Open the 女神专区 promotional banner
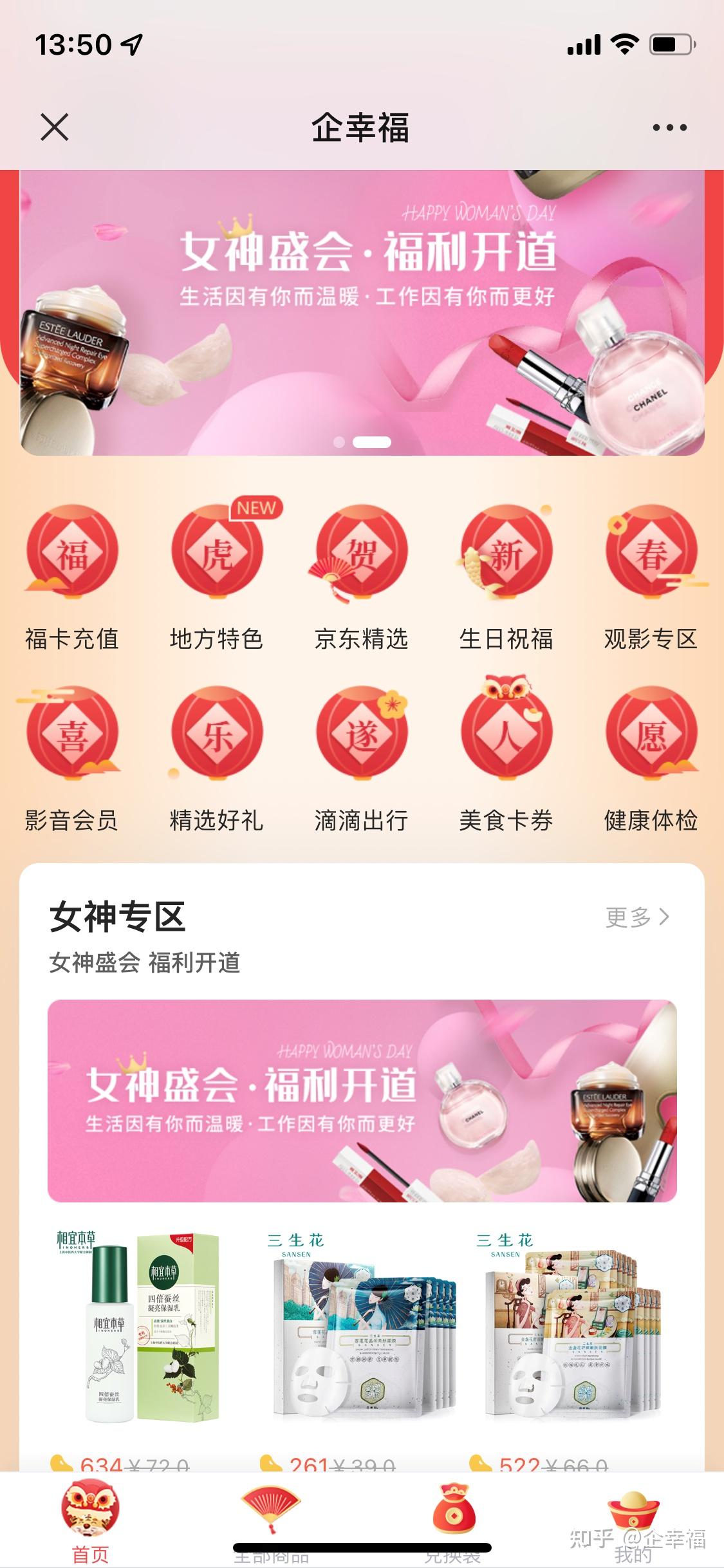724x1568 pixels. coord(362,1101)
